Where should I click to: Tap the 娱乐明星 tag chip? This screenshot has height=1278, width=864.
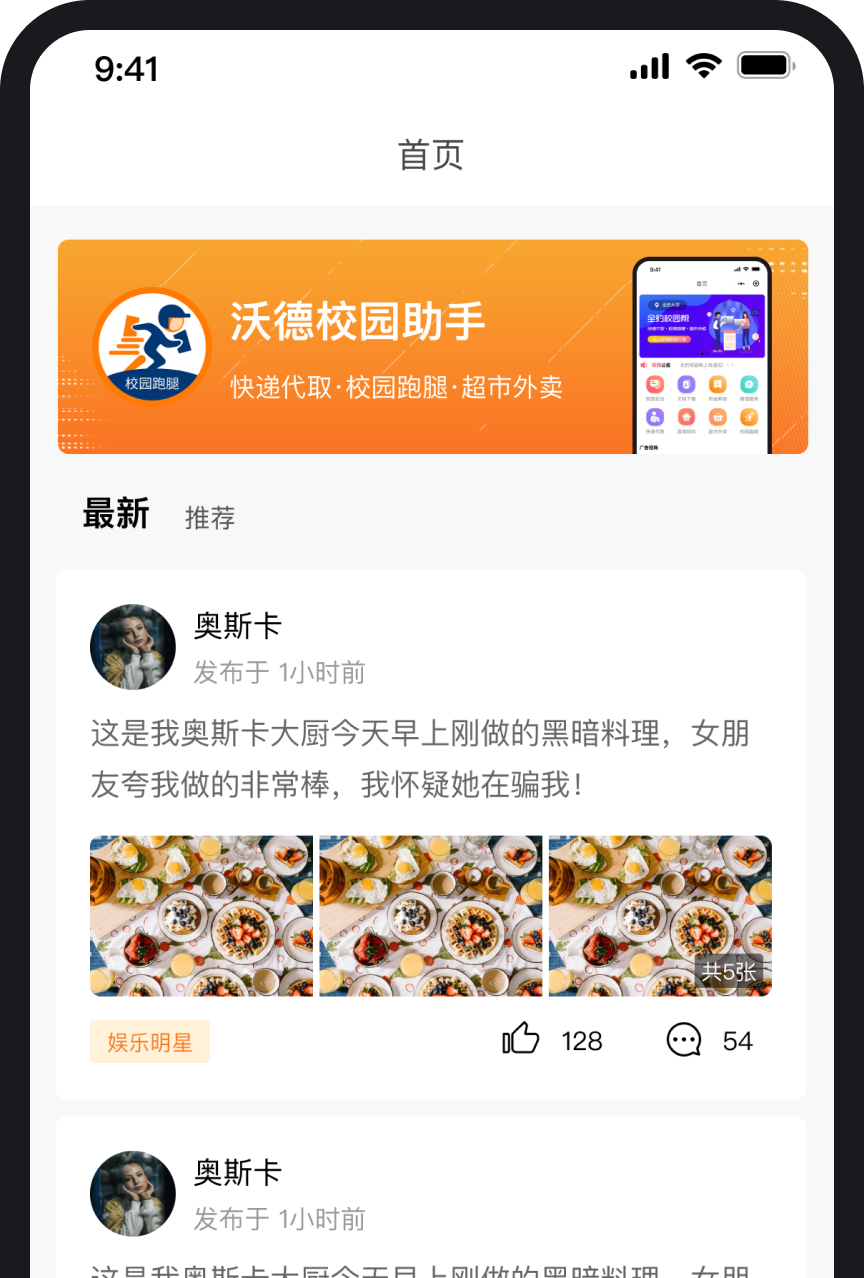click(150, 1042)
